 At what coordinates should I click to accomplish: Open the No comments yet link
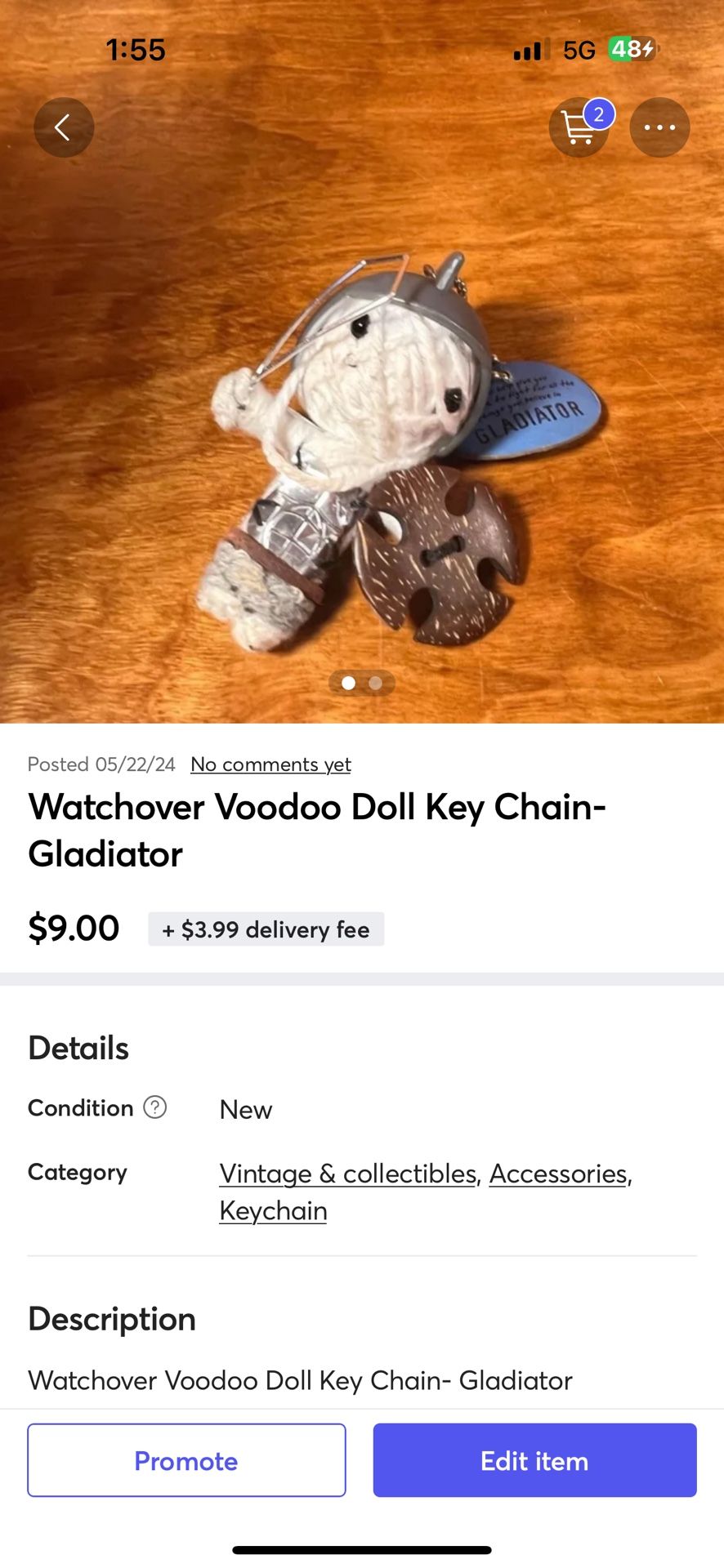270,764
